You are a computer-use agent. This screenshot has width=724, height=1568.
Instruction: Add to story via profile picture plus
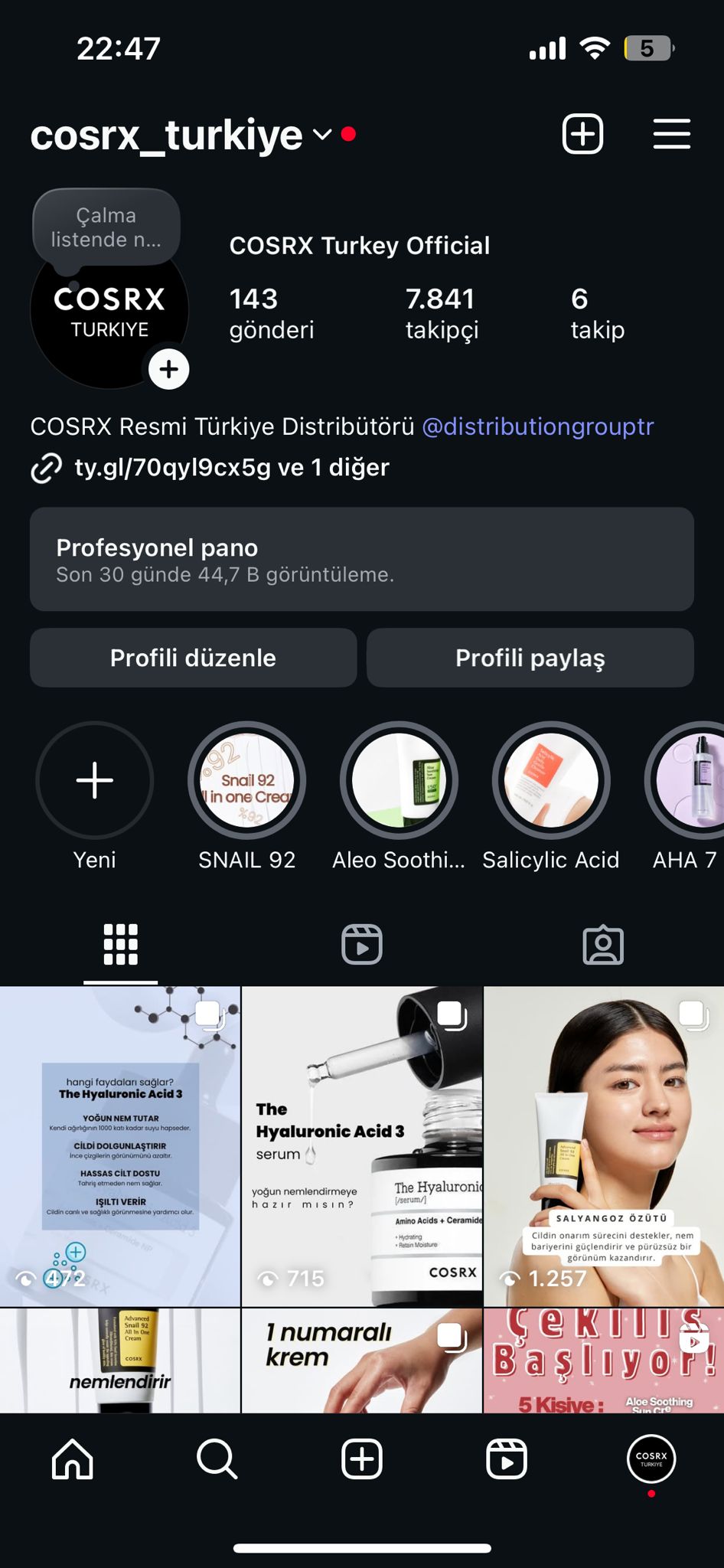pos(168,370)
